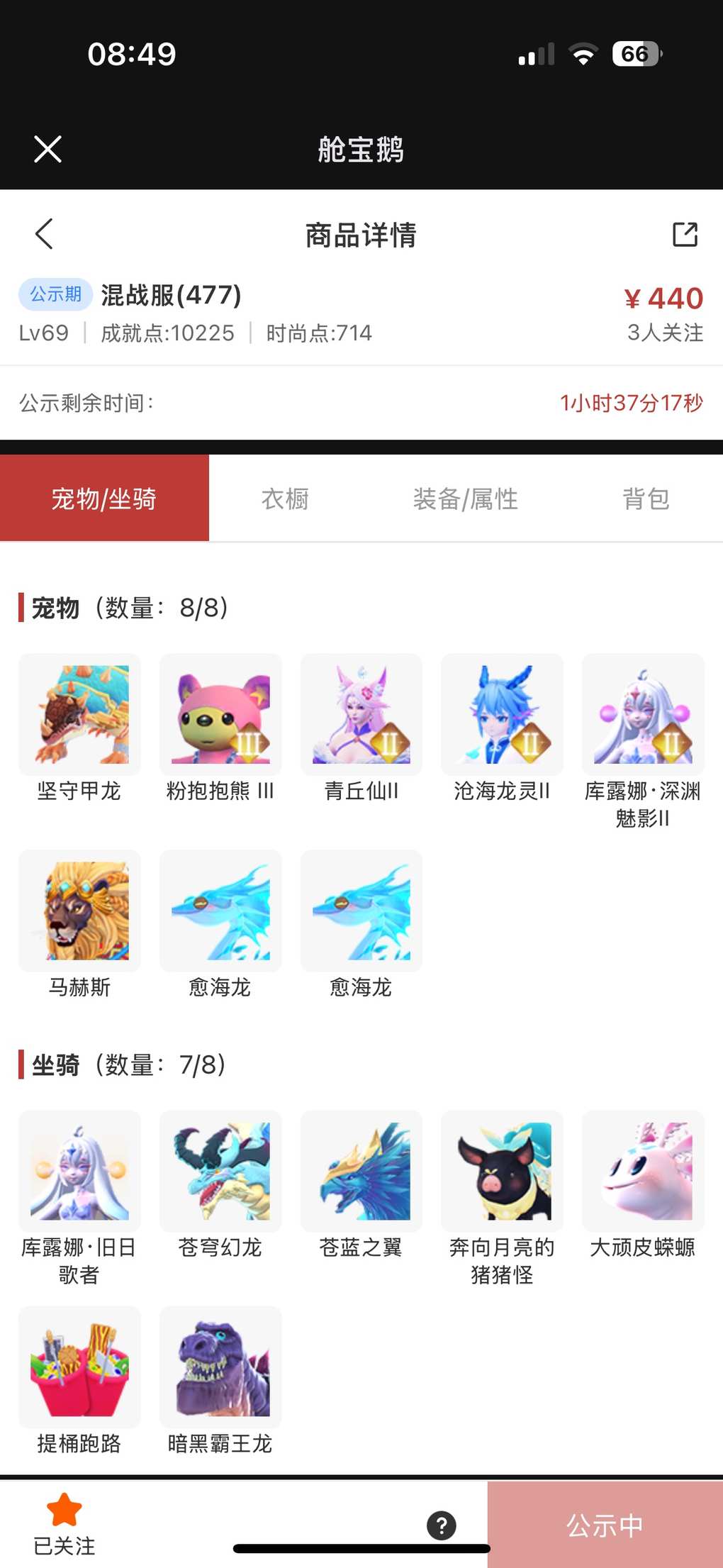
Task: View the 苍蓝之翼 mount
Action: (361, 1172)
